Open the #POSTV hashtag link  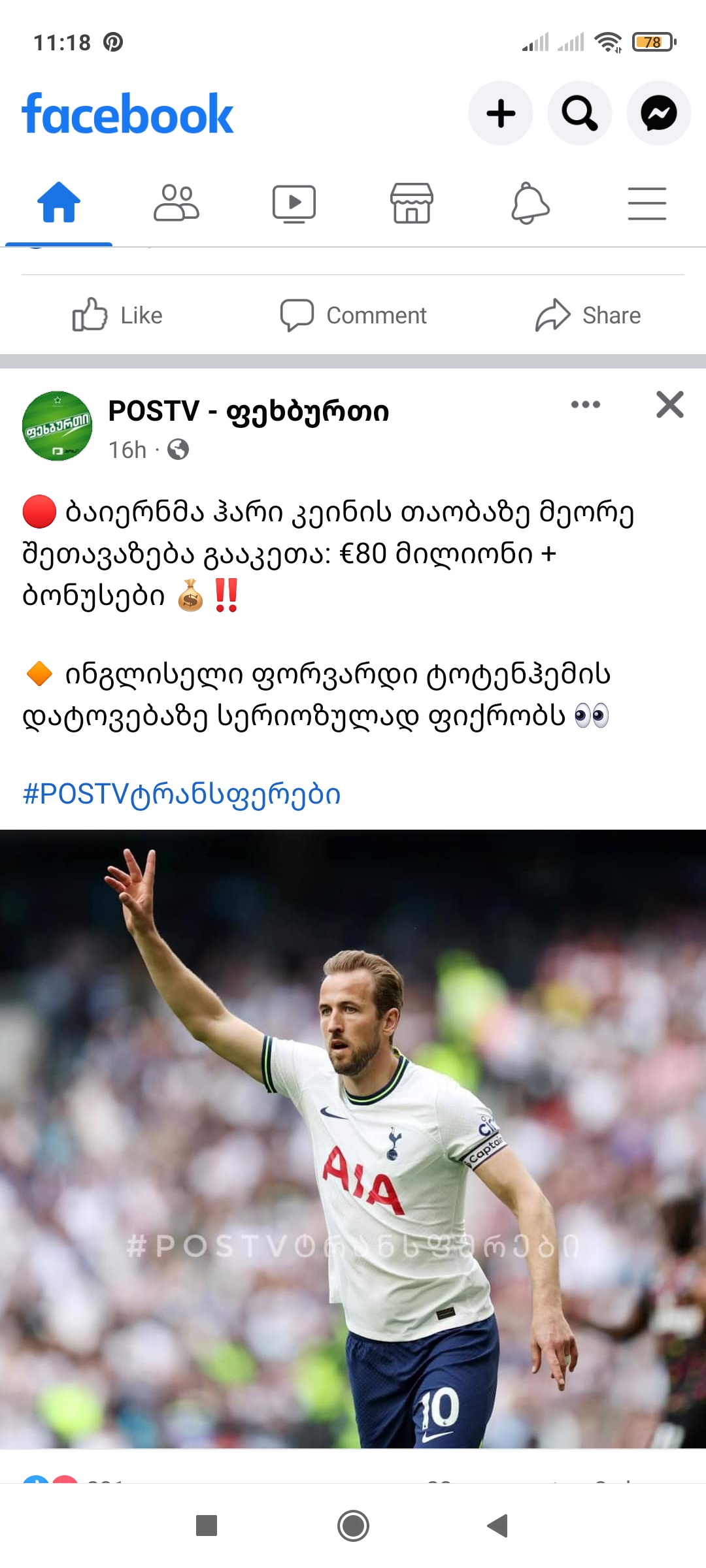coord(182,794)
